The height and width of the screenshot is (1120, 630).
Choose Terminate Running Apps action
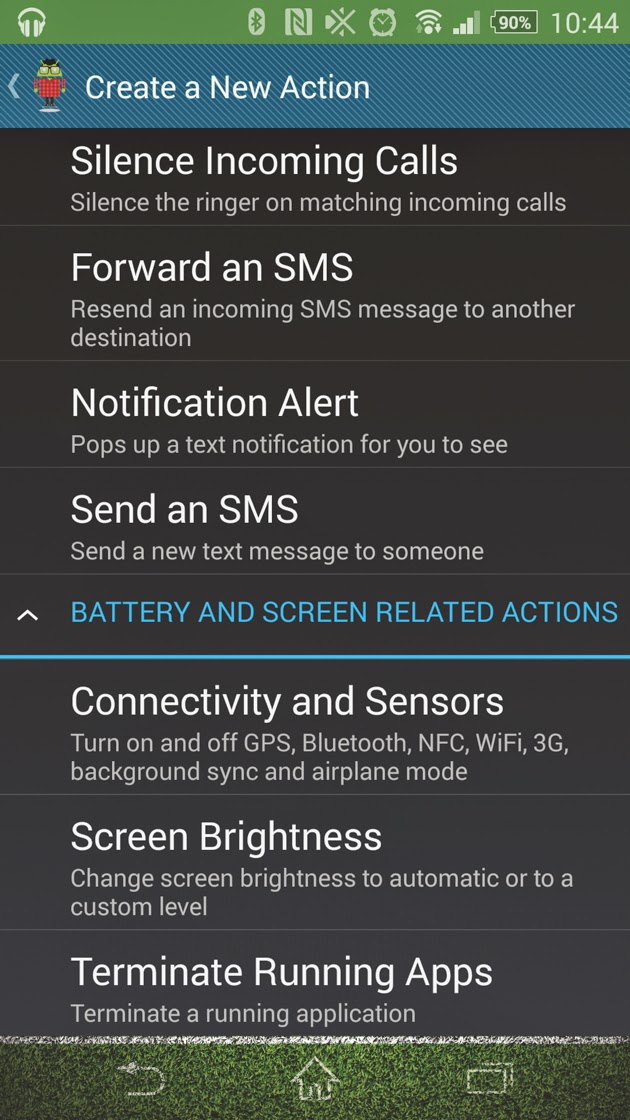pyautogui.click(x=315, y=985)
